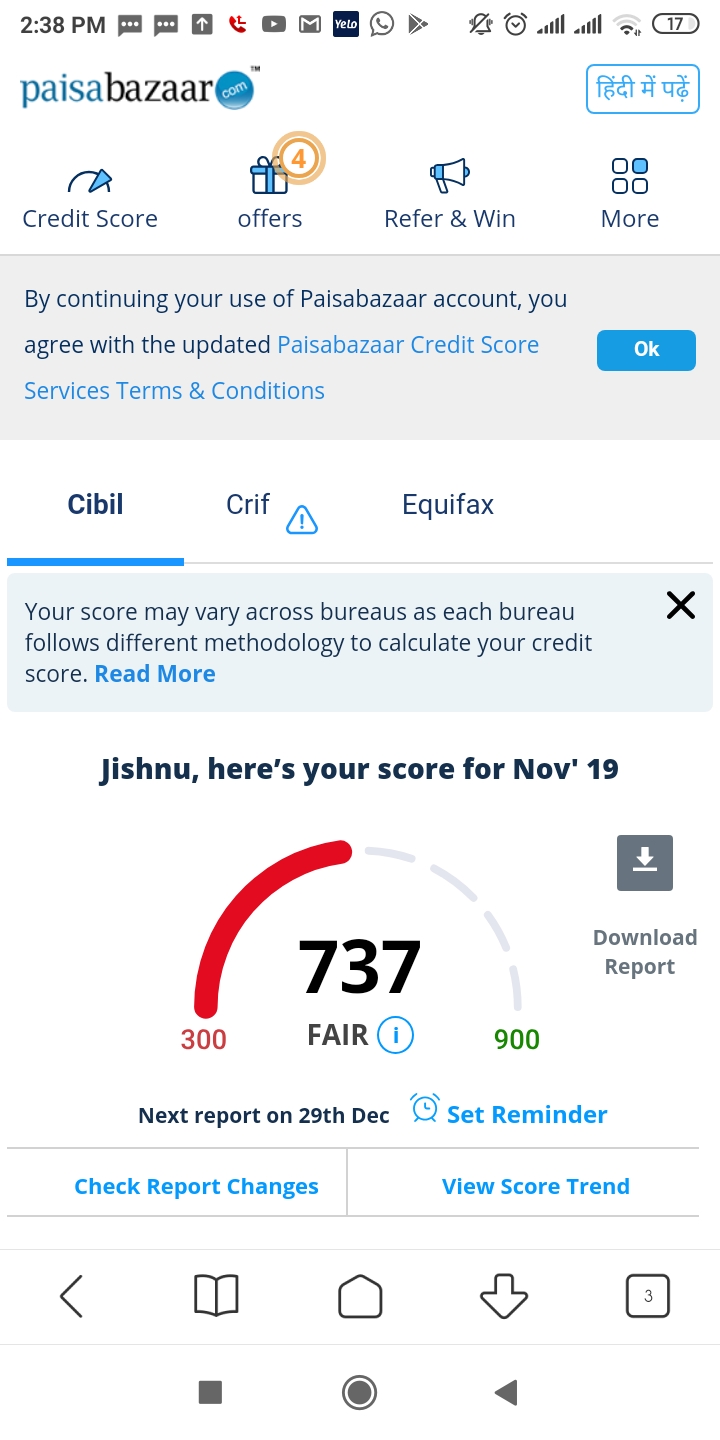Go back with the browser back arrow
Screen dimensions: 720x1440
(72, 1296)
